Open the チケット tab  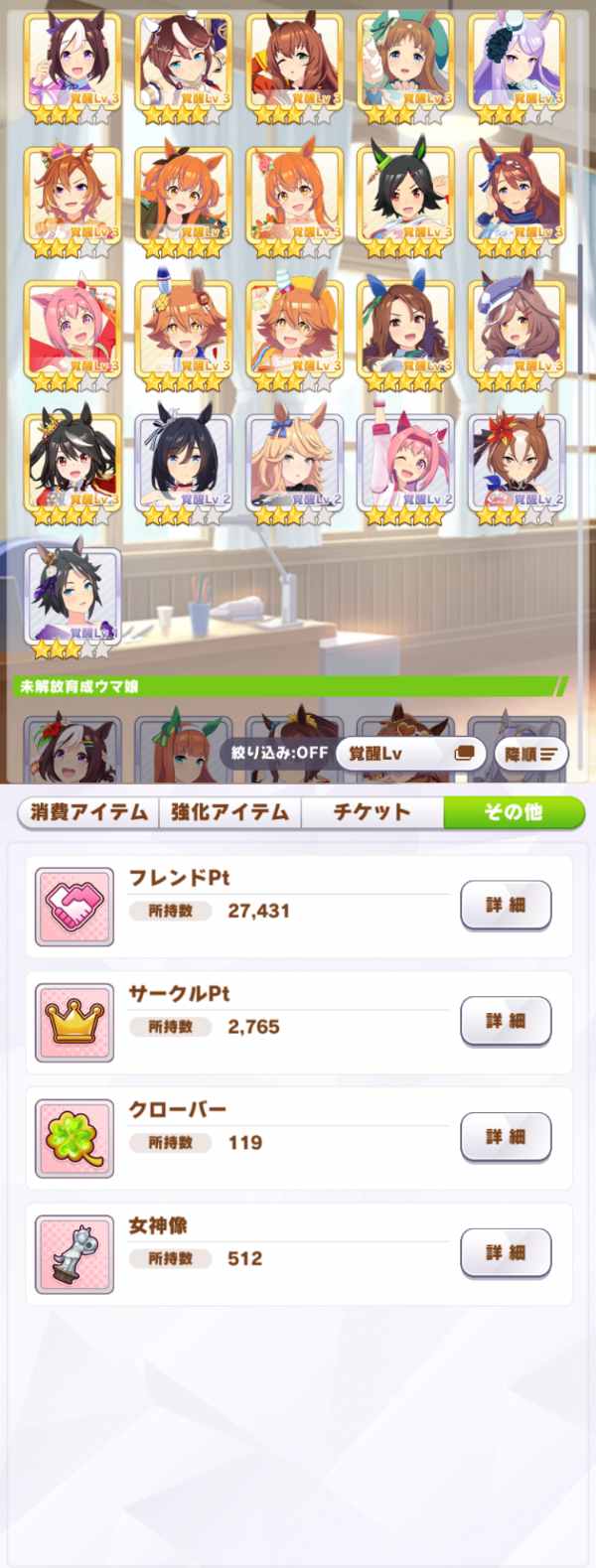tap(371, 811)
